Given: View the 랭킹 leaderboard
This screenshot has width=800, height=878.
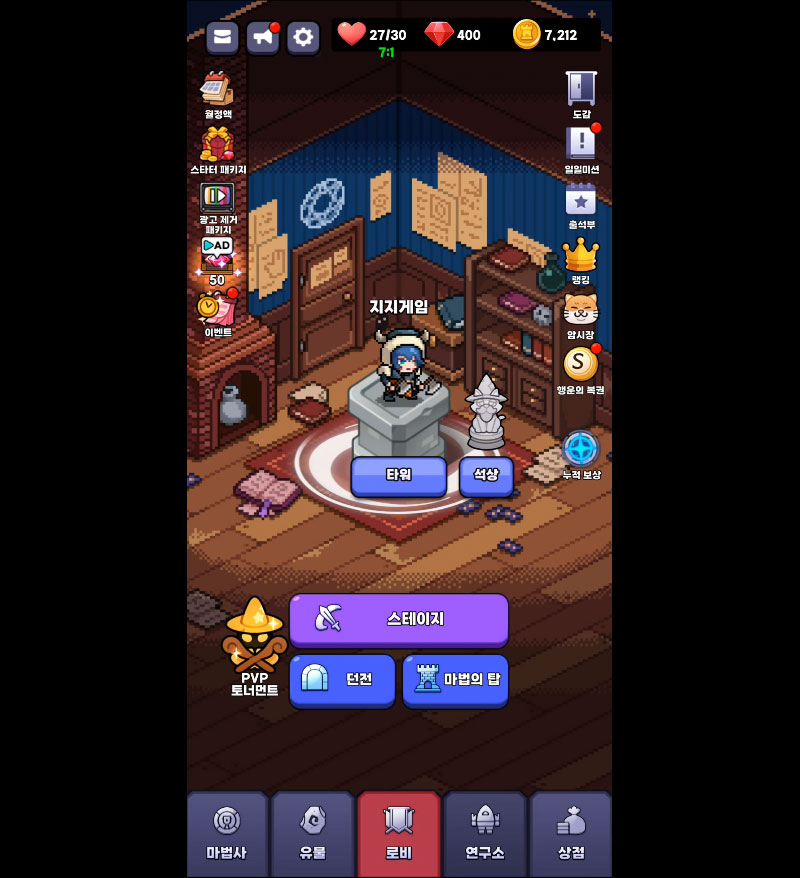Looking at the screenshot, I should pos(581,259).
